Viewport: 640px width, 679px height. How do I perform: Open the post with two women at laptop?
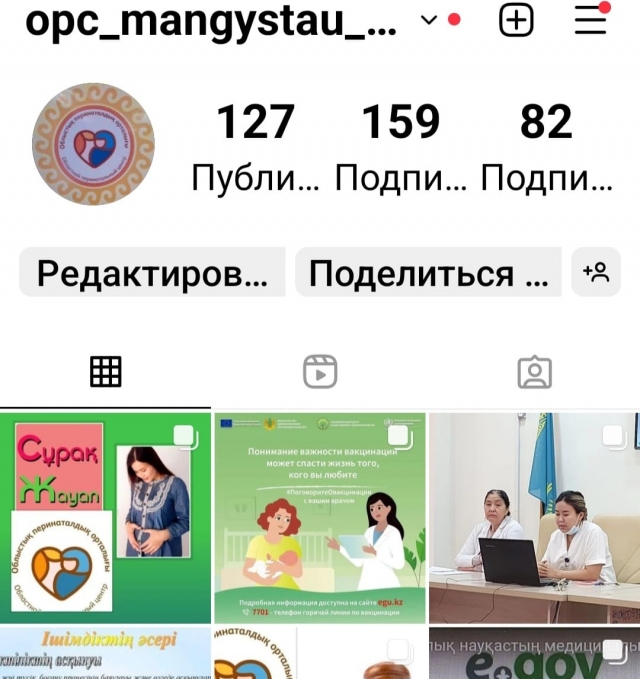[x=535, y=518]
